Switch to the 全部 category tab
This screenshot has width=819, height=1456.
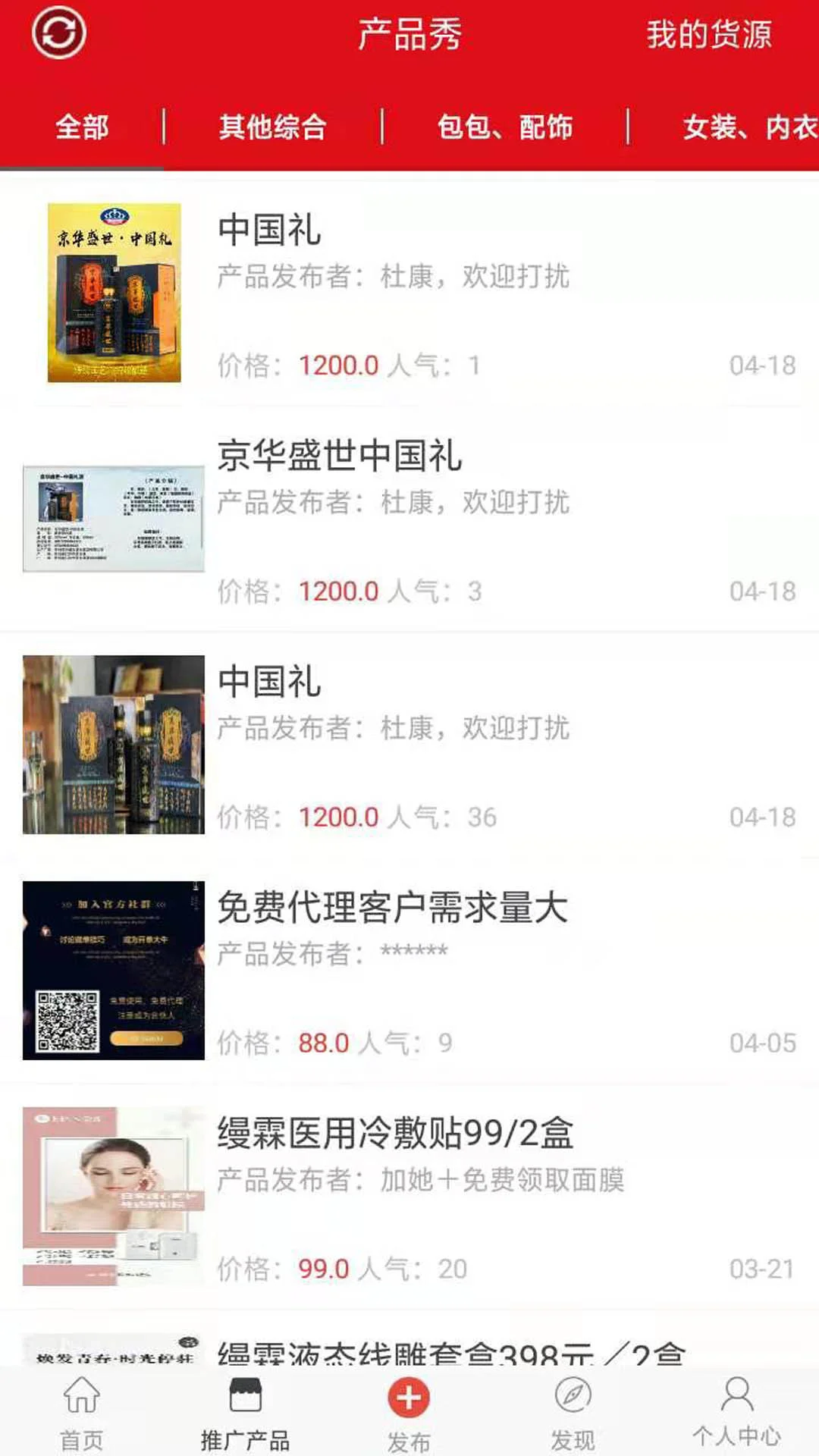click(x=81, y=127)
